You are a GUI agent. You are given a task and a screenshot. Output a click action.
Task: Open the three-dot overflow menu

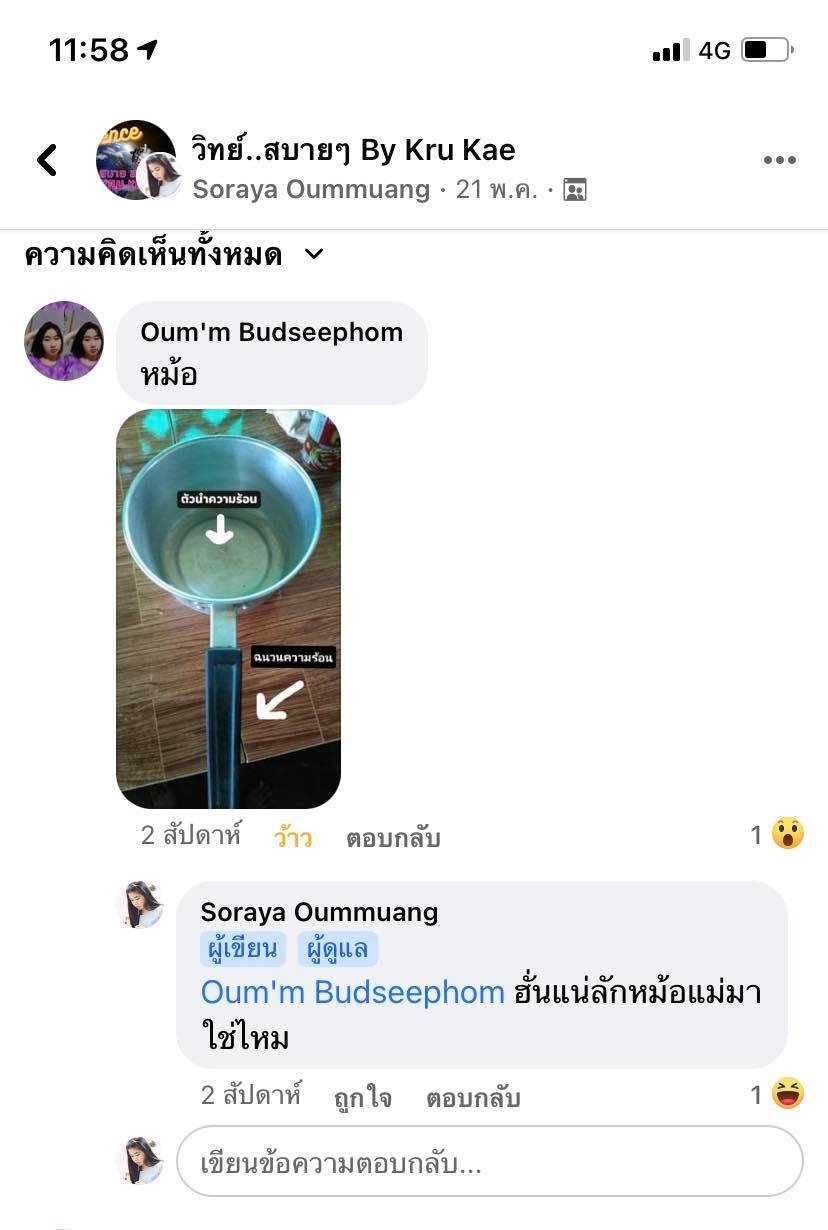(779, 160)
